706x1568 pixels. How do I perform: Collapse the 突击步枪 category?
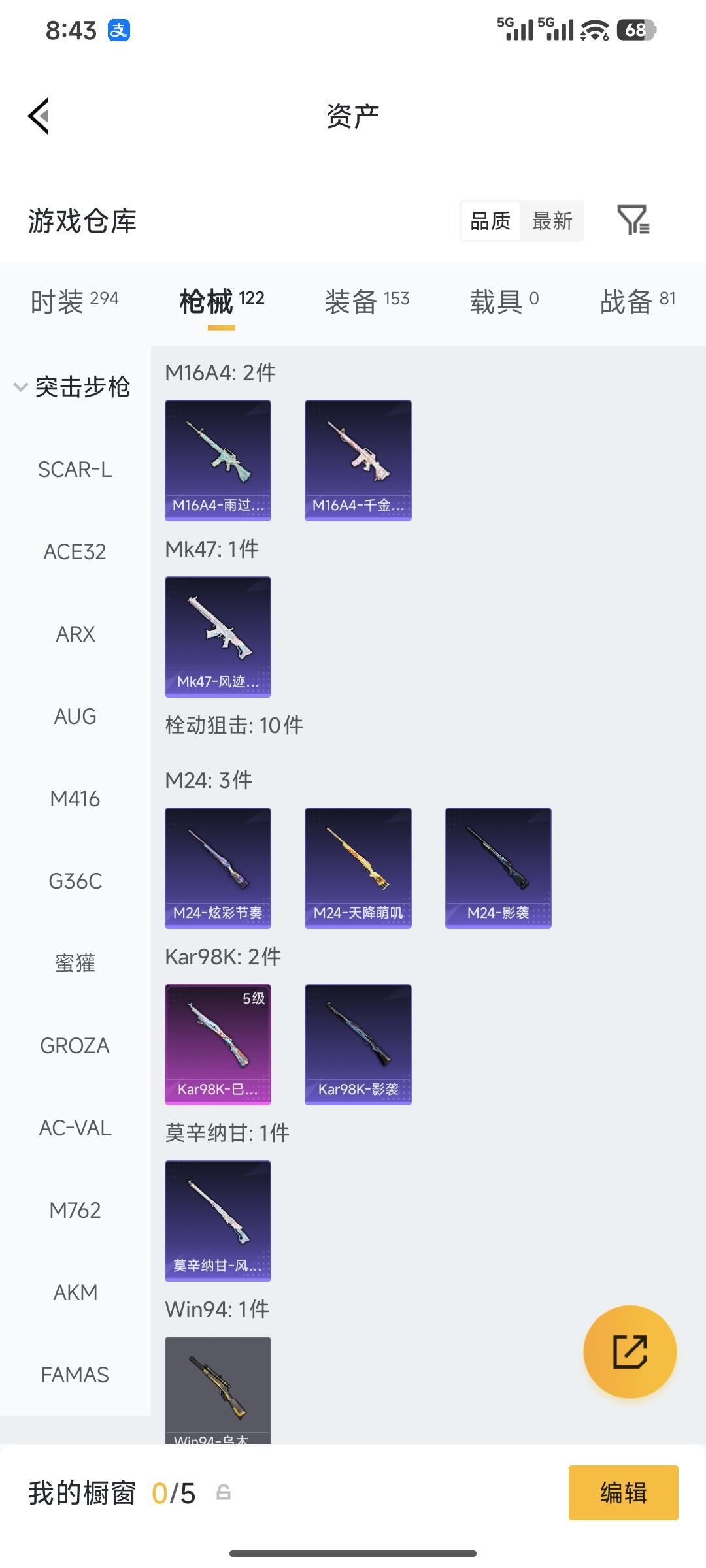click(x=73, y=387)
